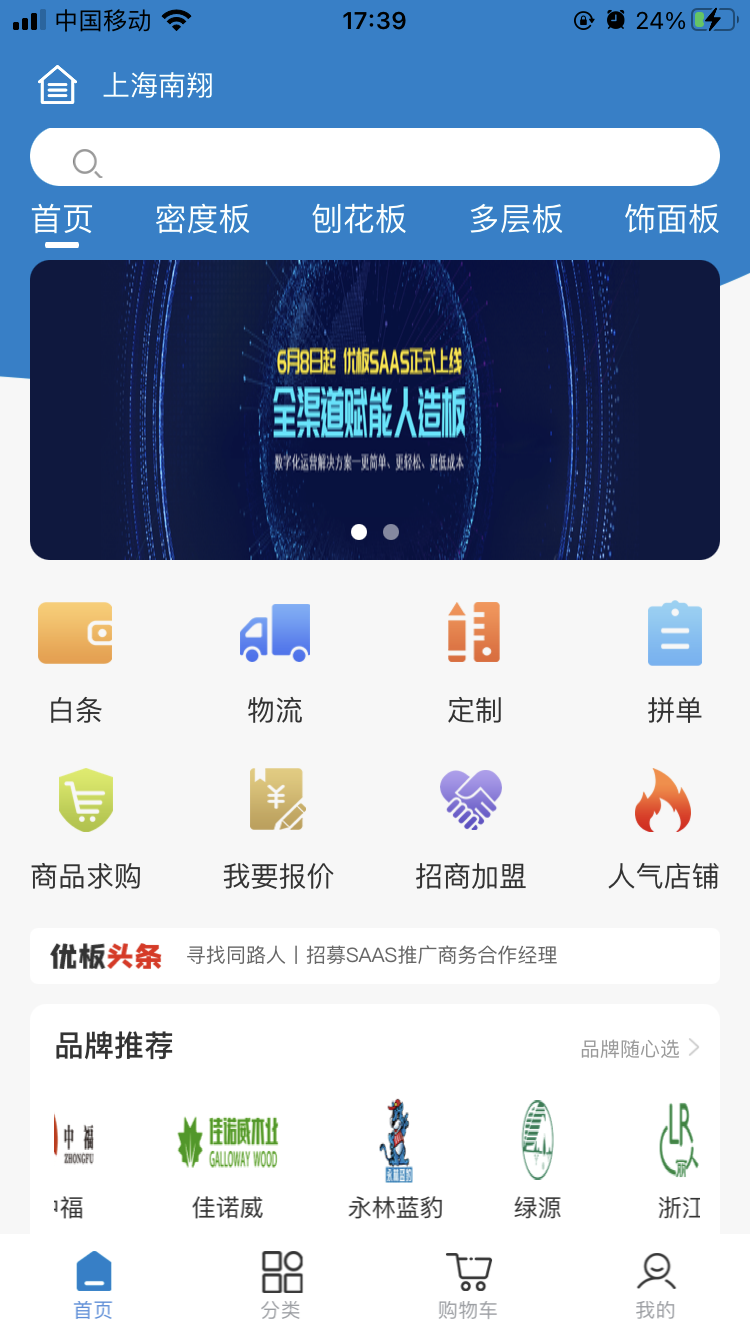
Task: Switch to the 密度板 tab
Action: [202, 219]
